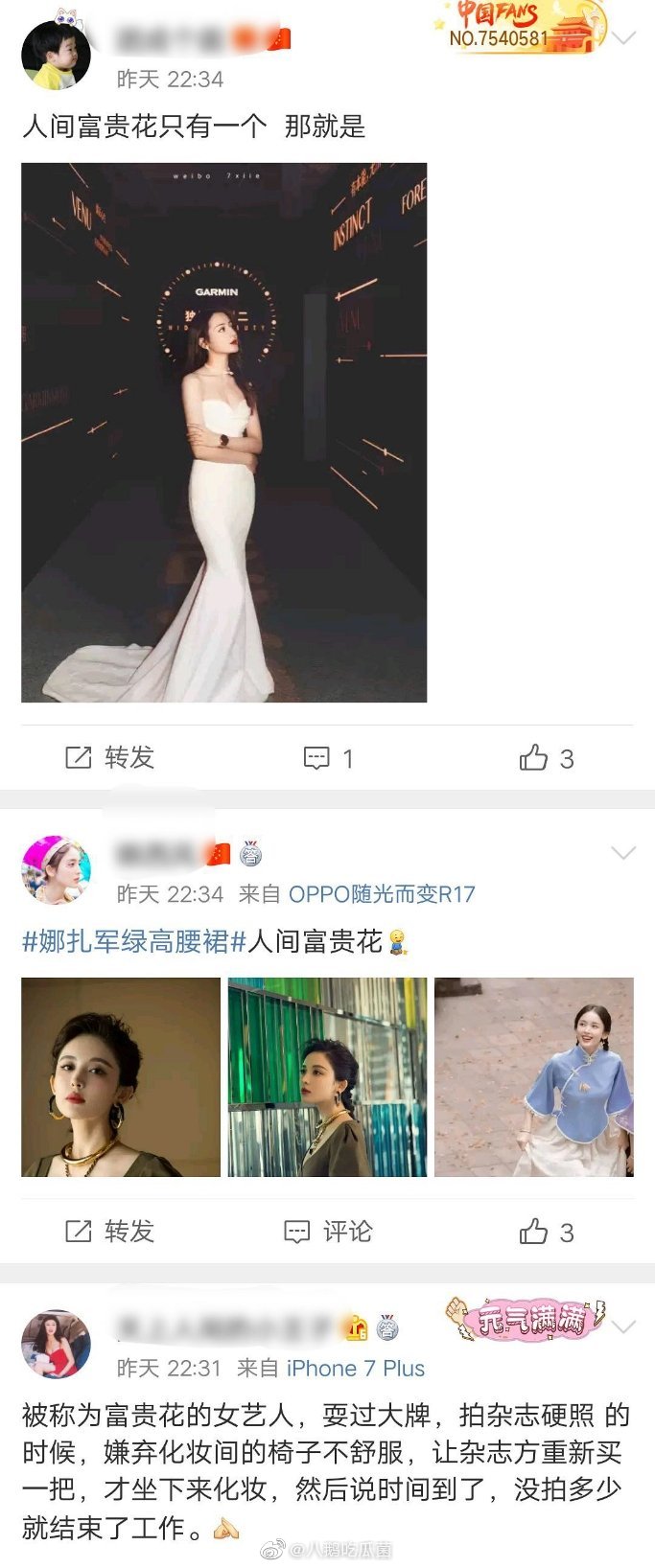The image size is (655, 1568).
Task: Tap the iPhone 7 Plus source link
Action: tap(355, 1368)
